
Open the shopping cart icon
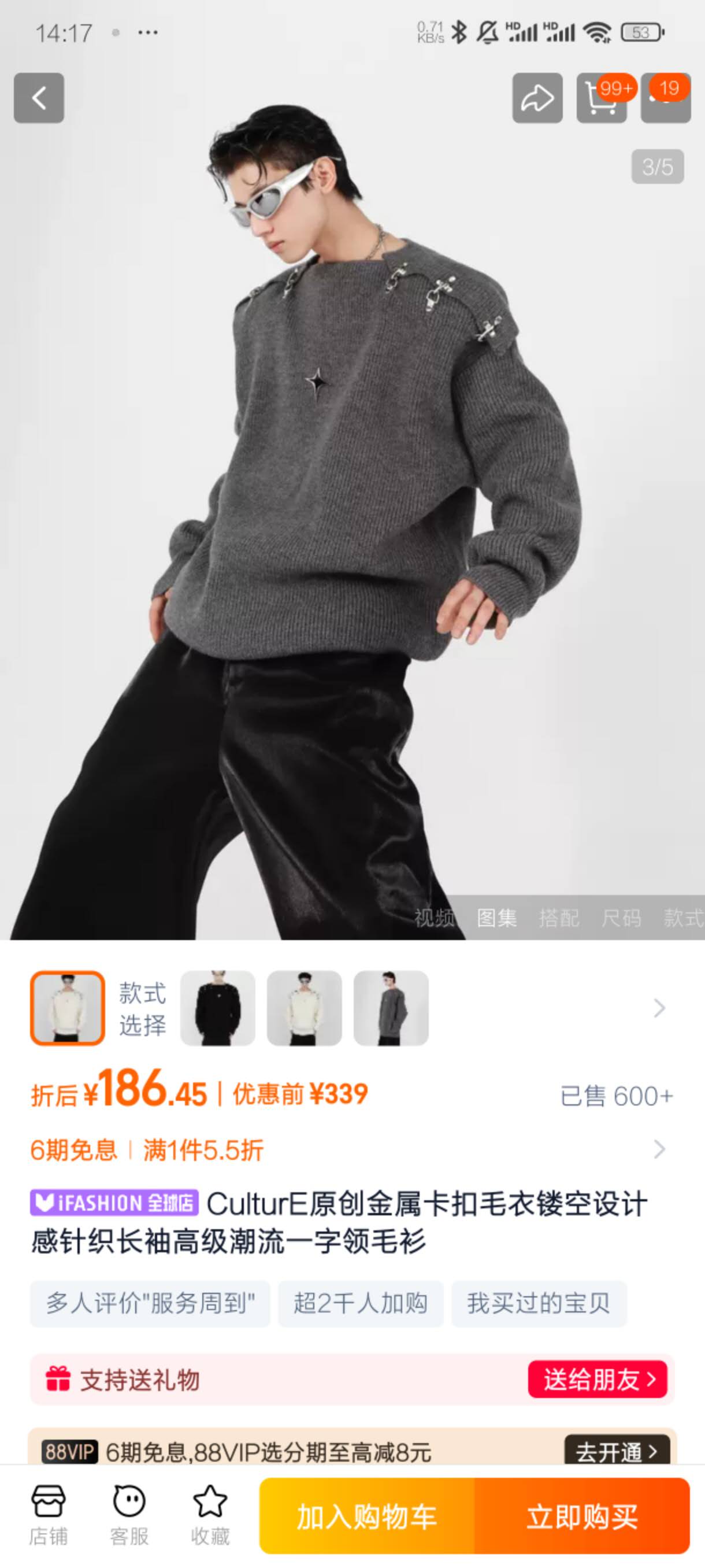pyautogui.click(x=601, y=99)
